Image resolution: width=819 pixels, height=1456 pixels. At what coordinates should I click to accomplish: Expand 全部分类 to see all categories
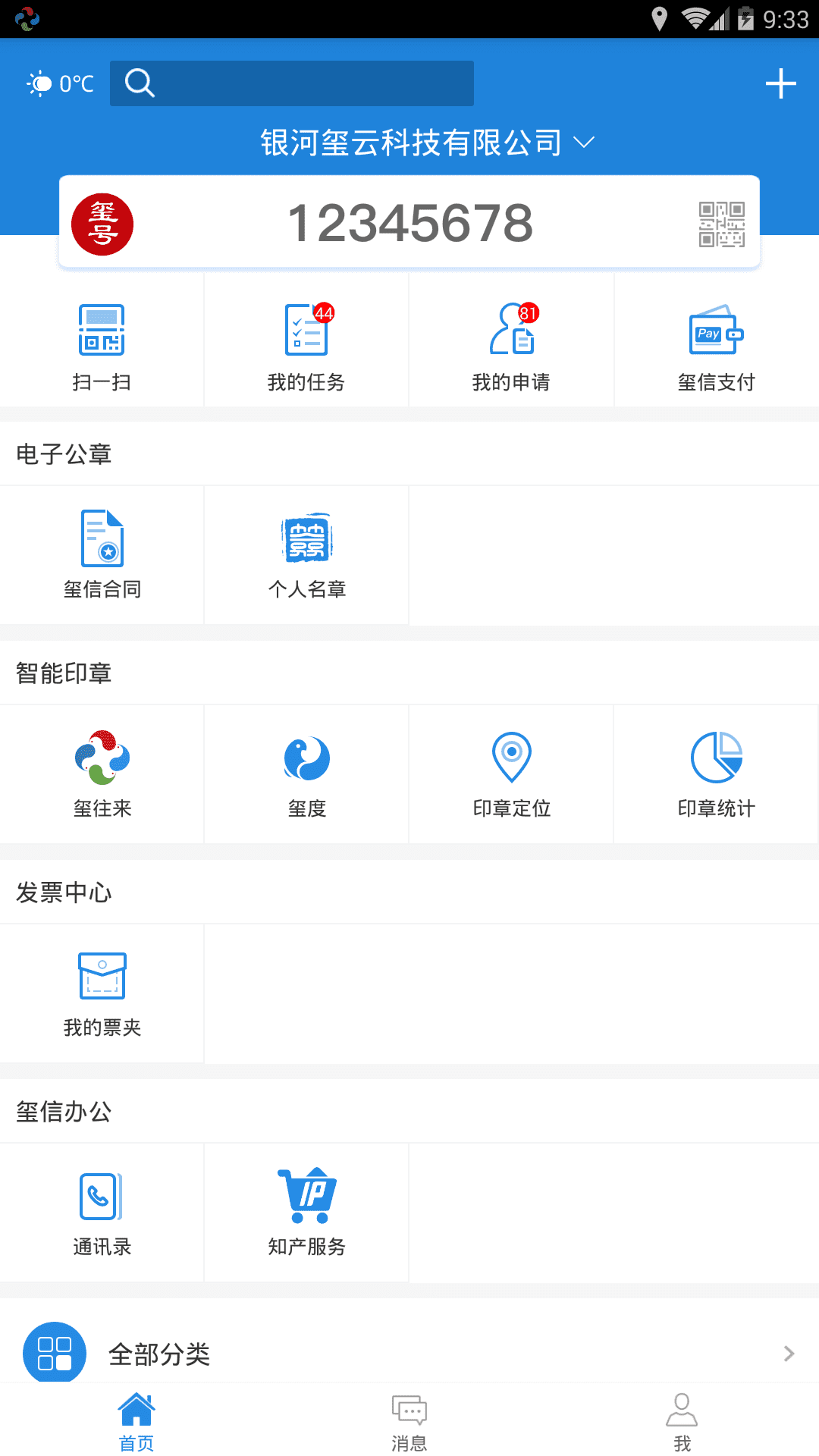tap(409, 1354)
